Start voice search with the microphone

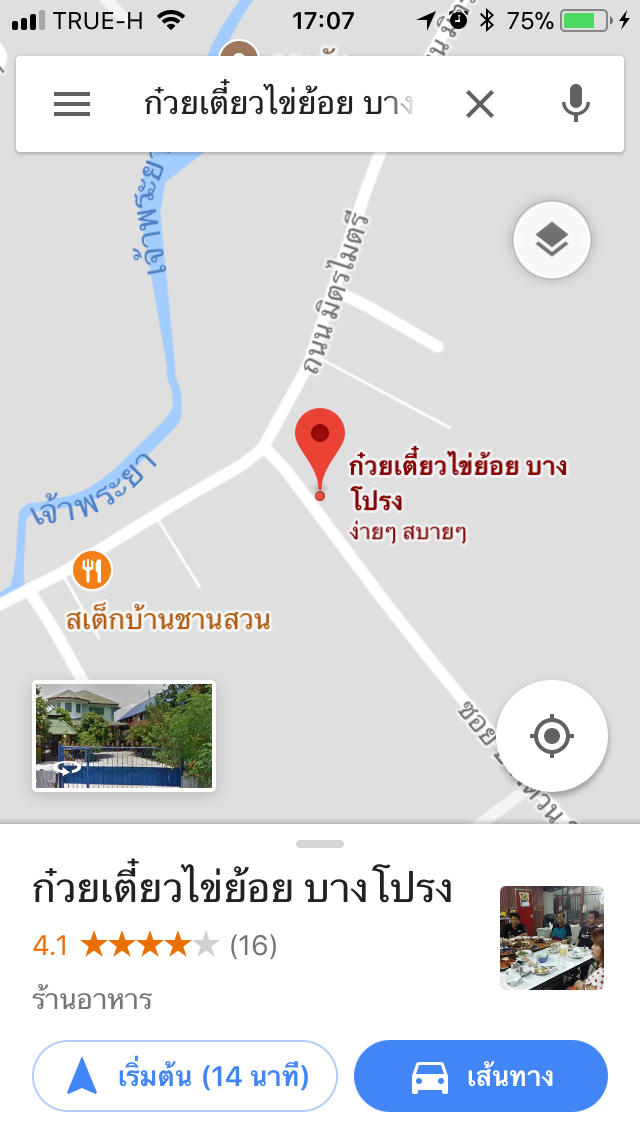pos(575,103)
